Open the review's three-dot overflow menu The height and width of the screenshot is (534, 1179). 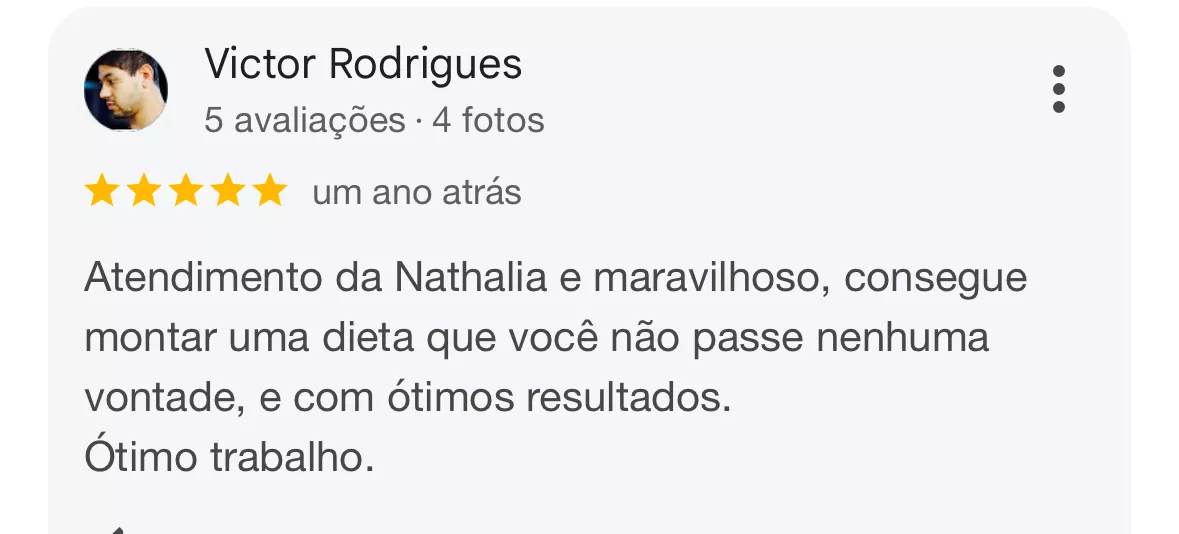1059,89
